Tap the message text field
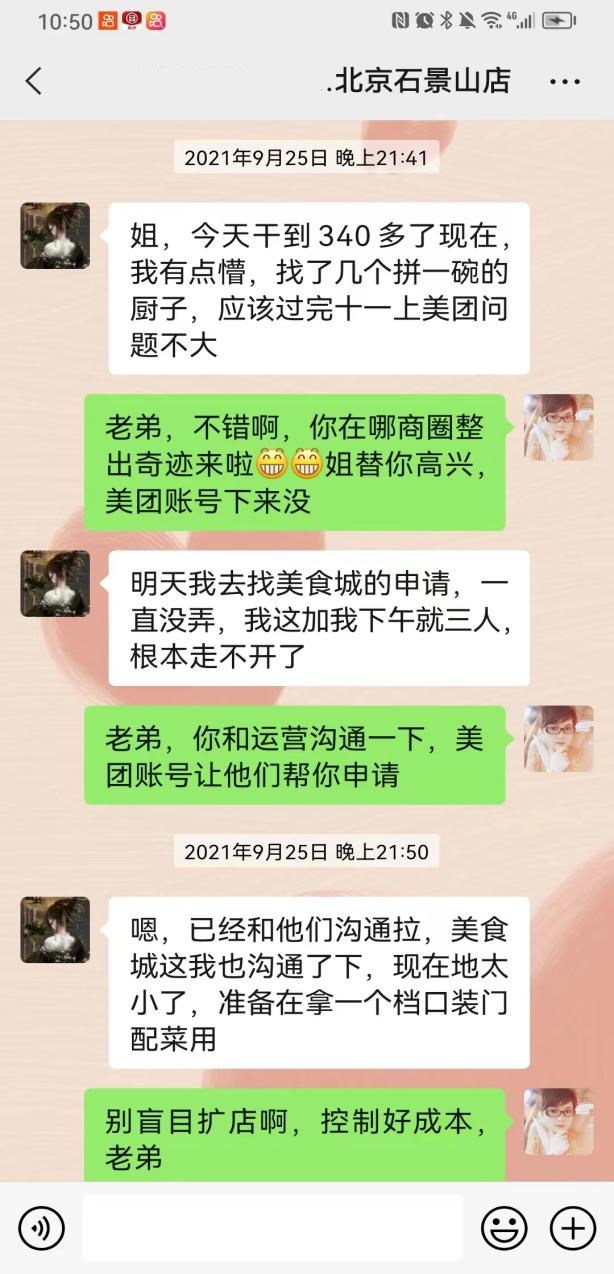The width and height of the screenshot is (614, 1274). pyautogui.click(x=272, y=1227)
